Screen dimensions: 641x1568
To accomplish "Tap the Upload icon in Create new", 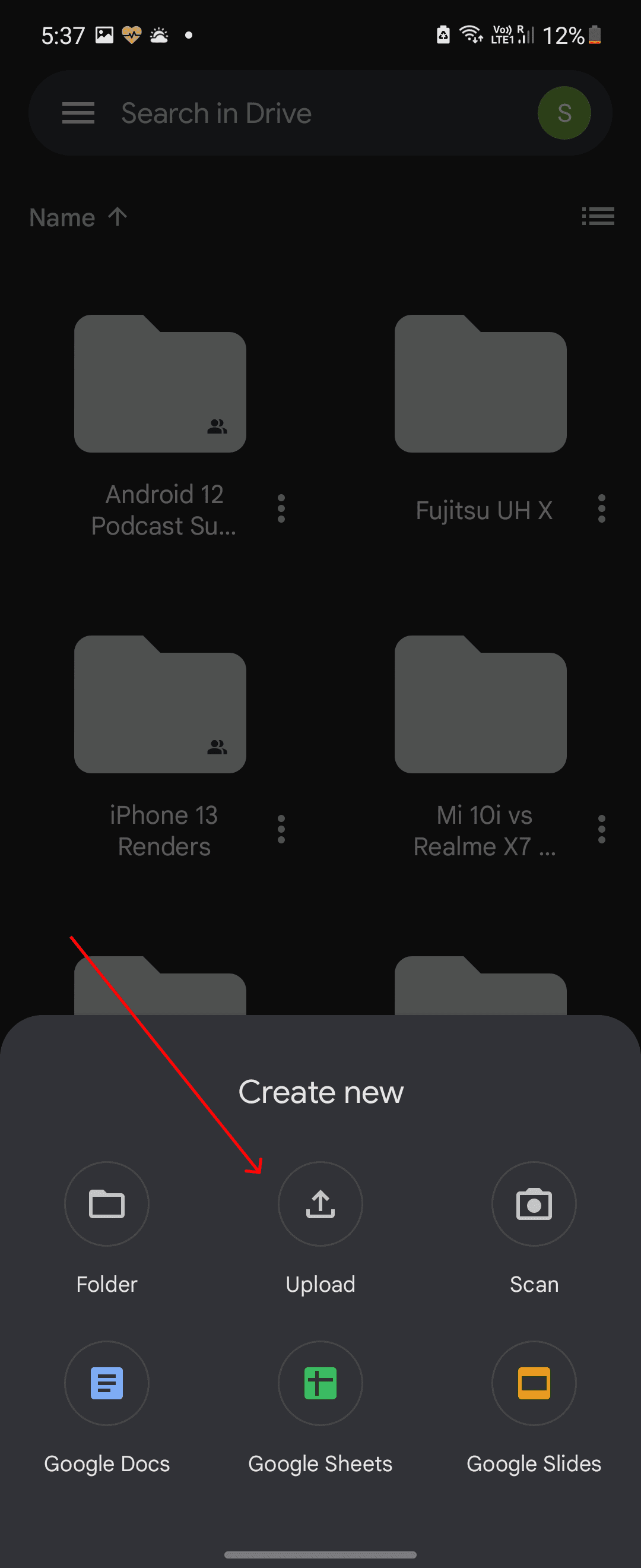I will [320, 1204].
